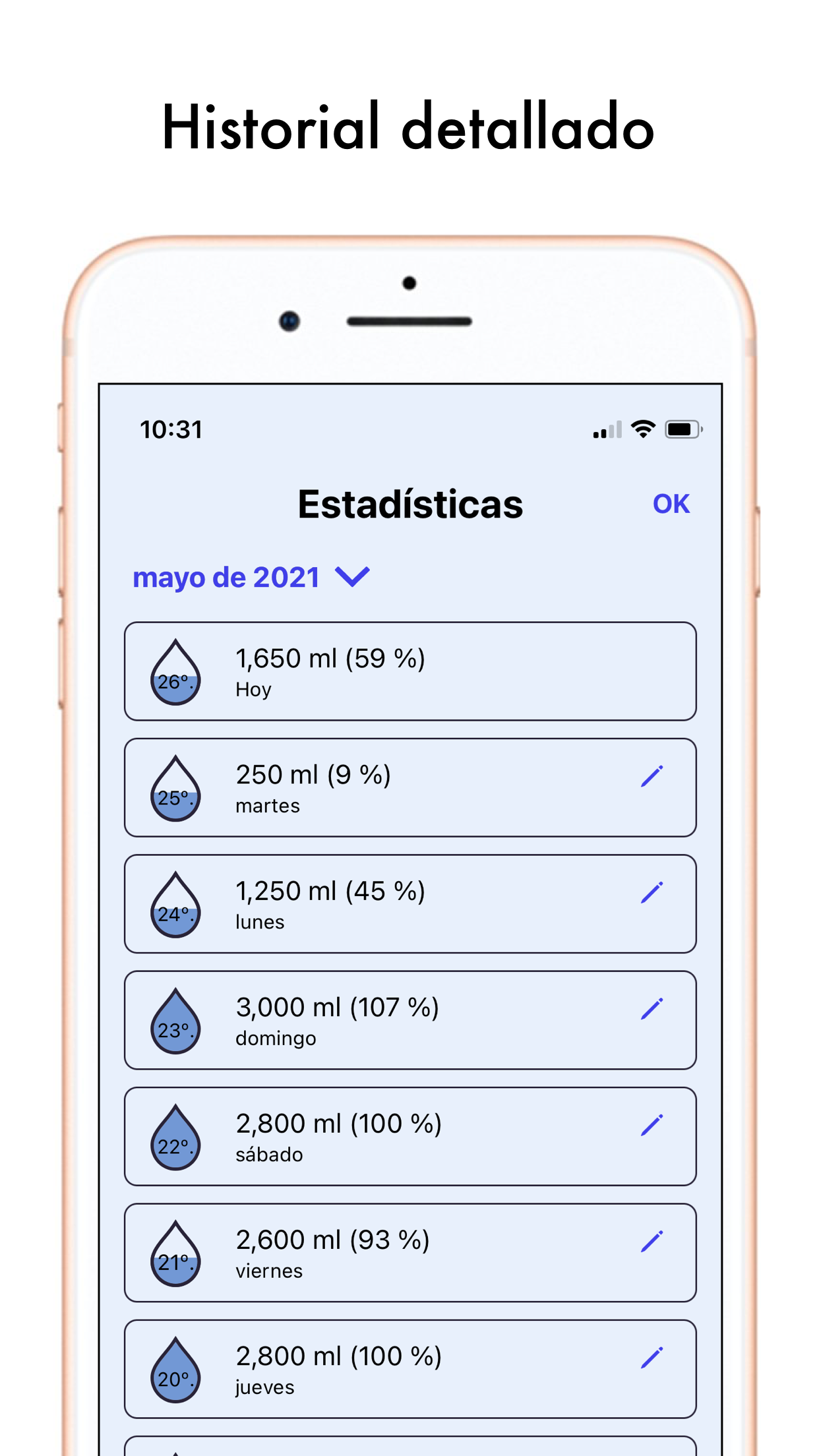Tap the 24° drop icon for lunes
This screenshot has height=1456, width=819.
coord(175,904)
